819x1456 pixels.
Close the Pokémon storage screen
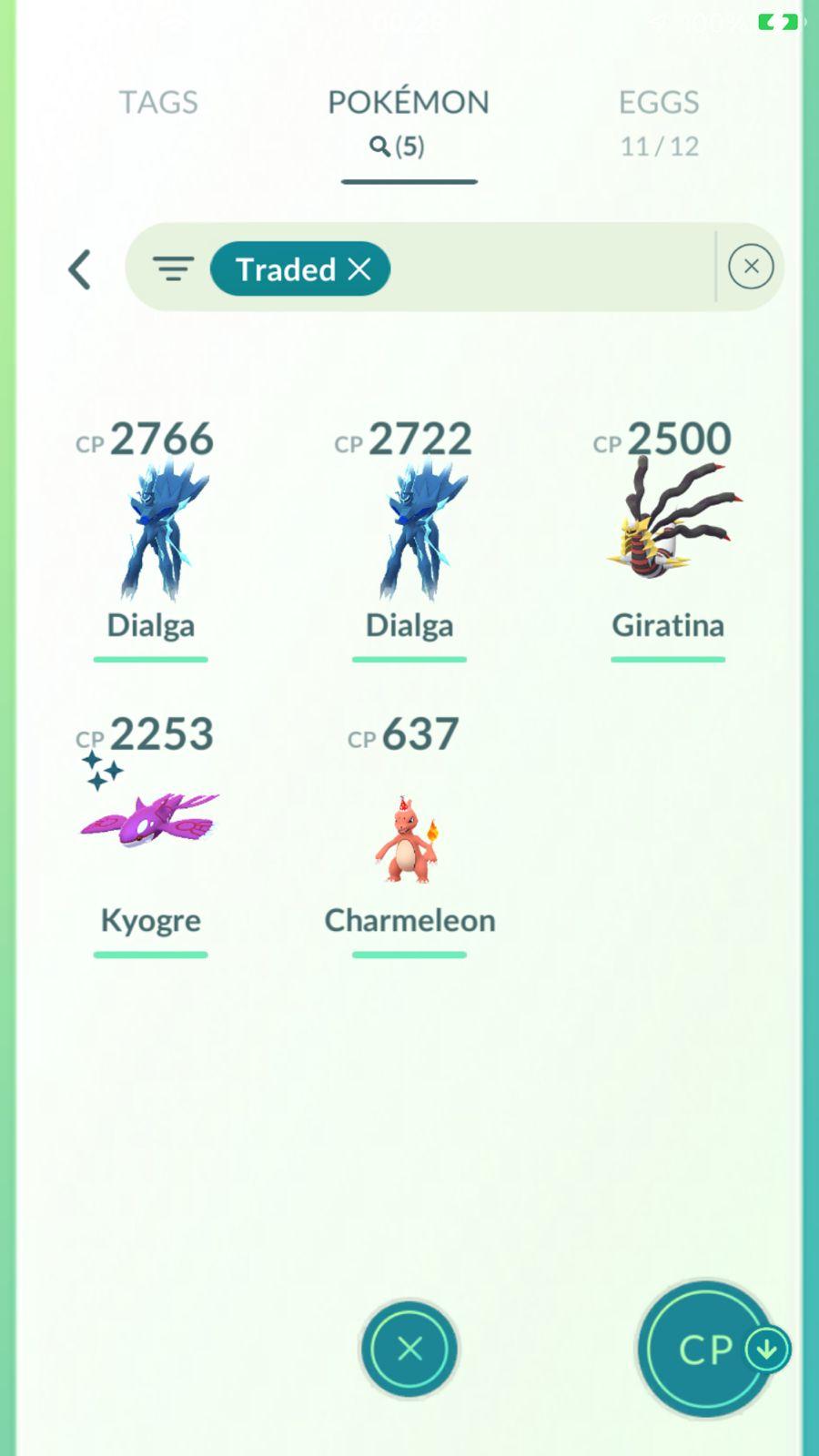click(x=409, y=1349)
